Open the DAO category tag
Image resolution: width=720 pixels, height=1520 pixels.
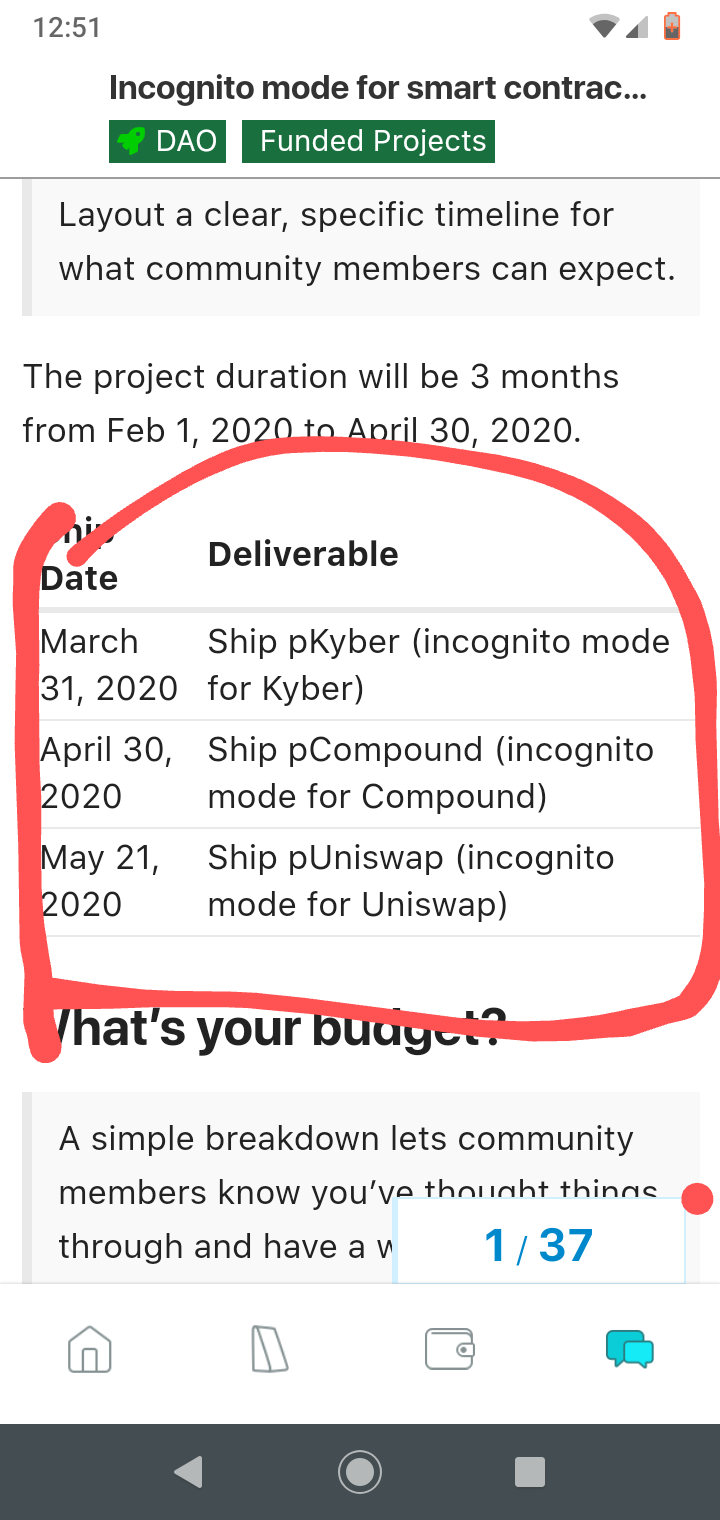(x=167, y=141)
